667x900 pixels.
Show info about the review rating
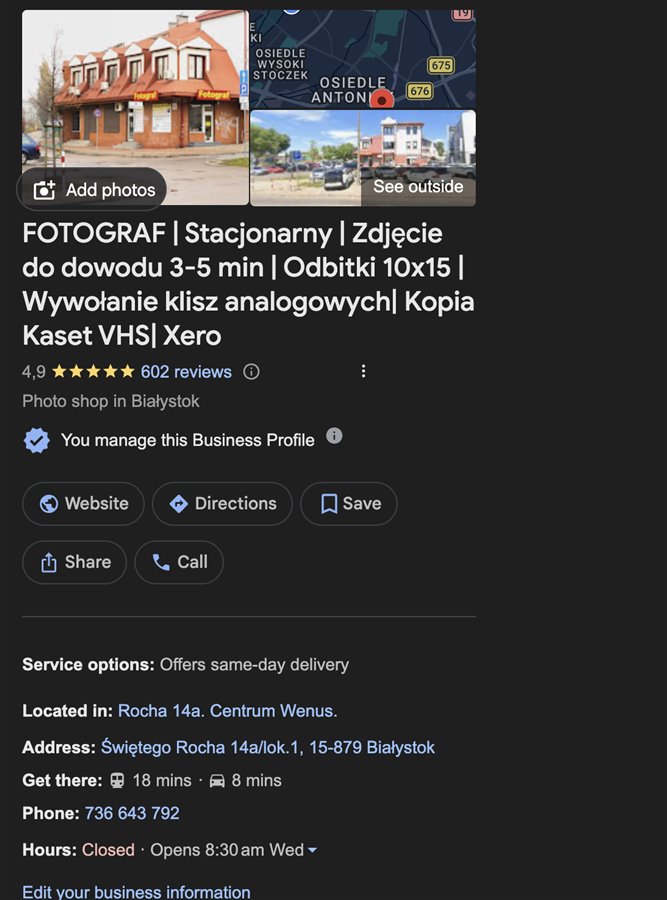[252, 371]
